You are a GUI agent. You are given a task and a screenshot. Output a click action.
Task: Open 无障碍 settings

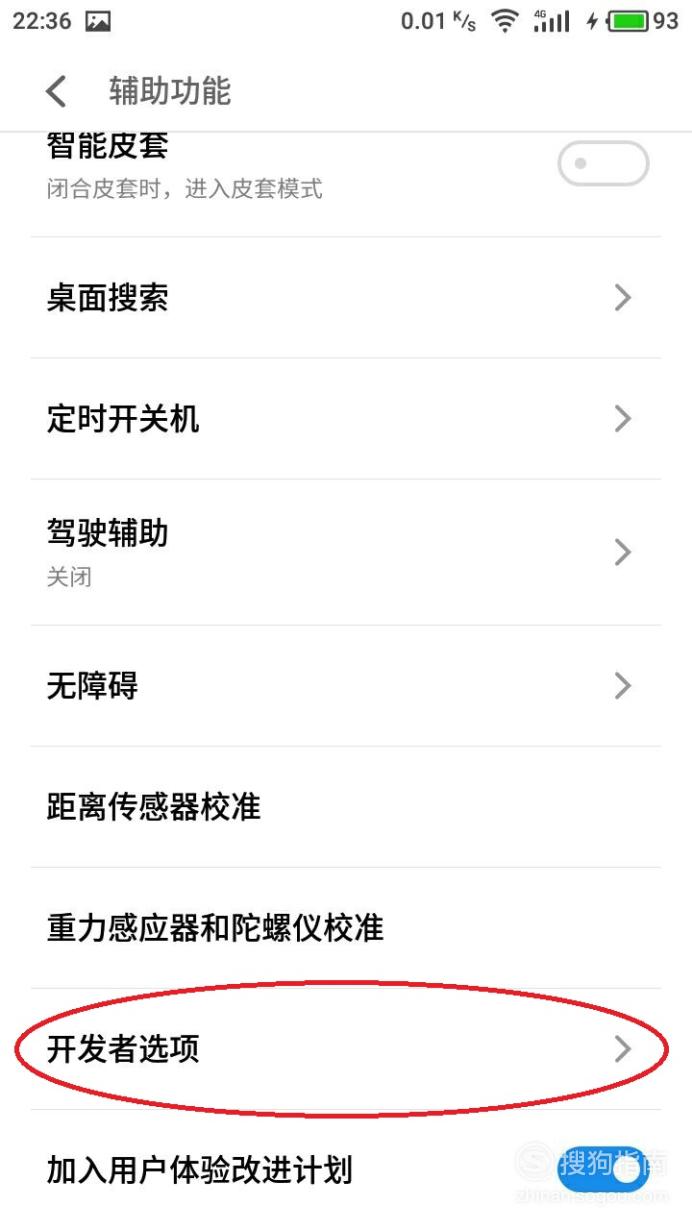[346, 686]
